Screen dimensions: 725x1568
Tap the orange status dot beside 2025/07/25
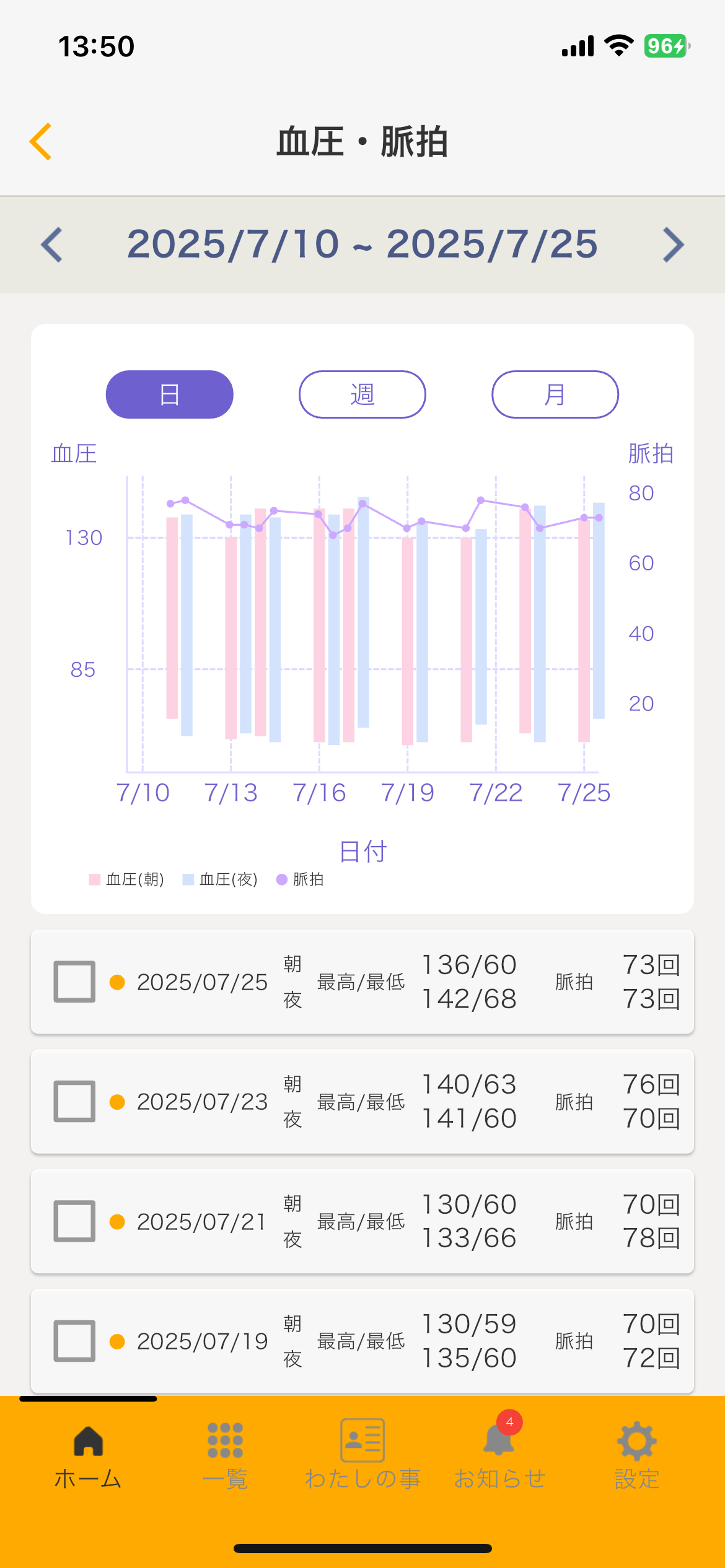(117, 982)
